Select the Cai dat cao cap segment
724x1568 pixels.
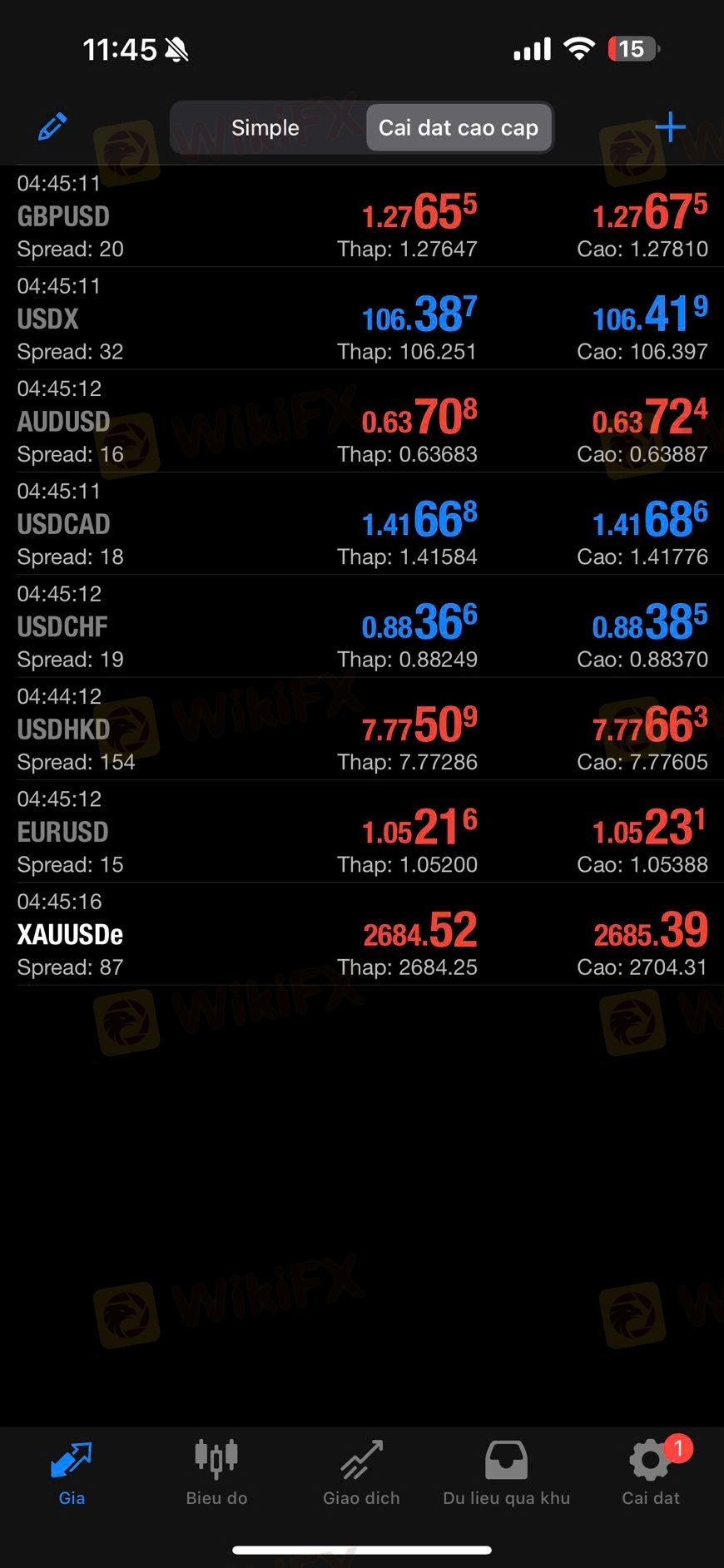[x=459, y=127]
